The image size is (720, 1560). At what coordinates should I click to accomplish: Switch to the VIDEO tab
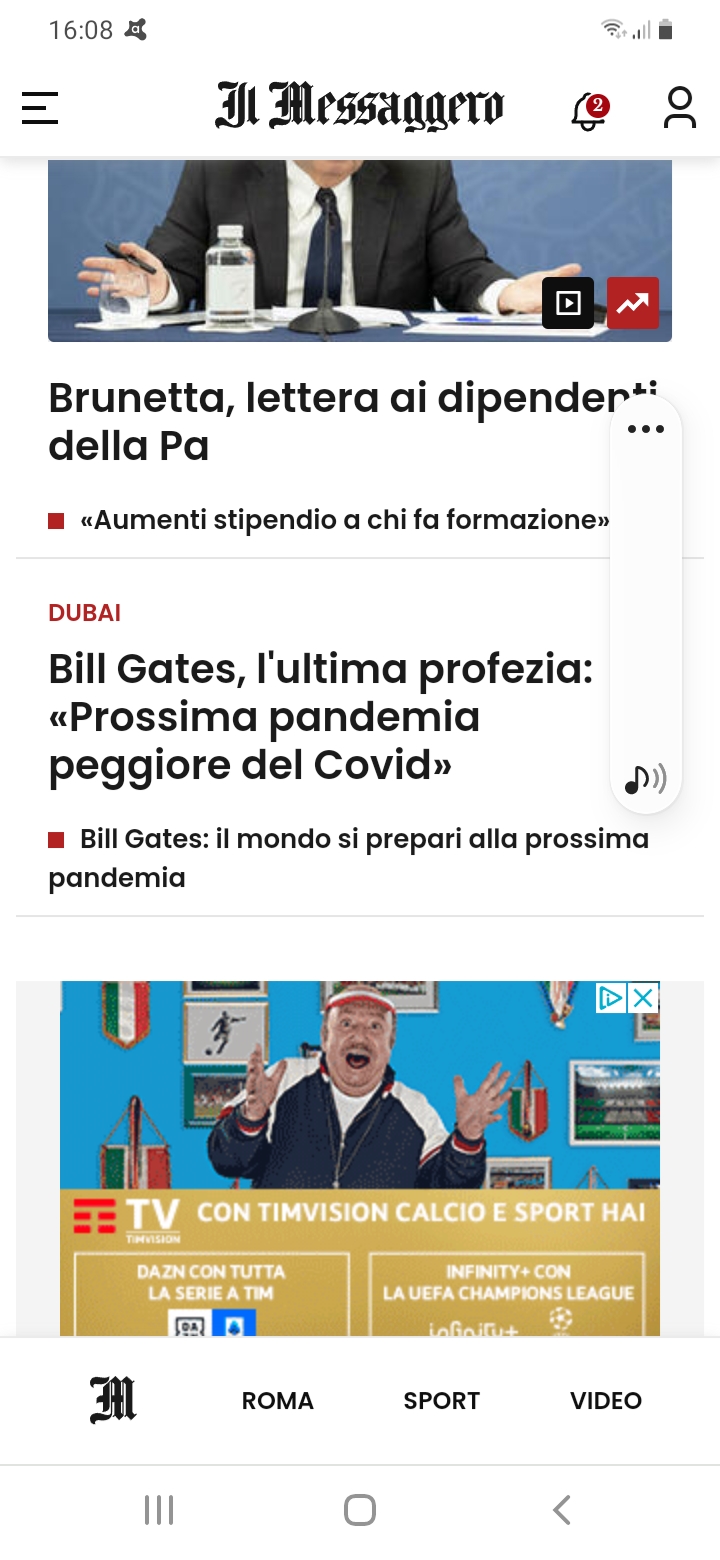tap(606, 1401)
